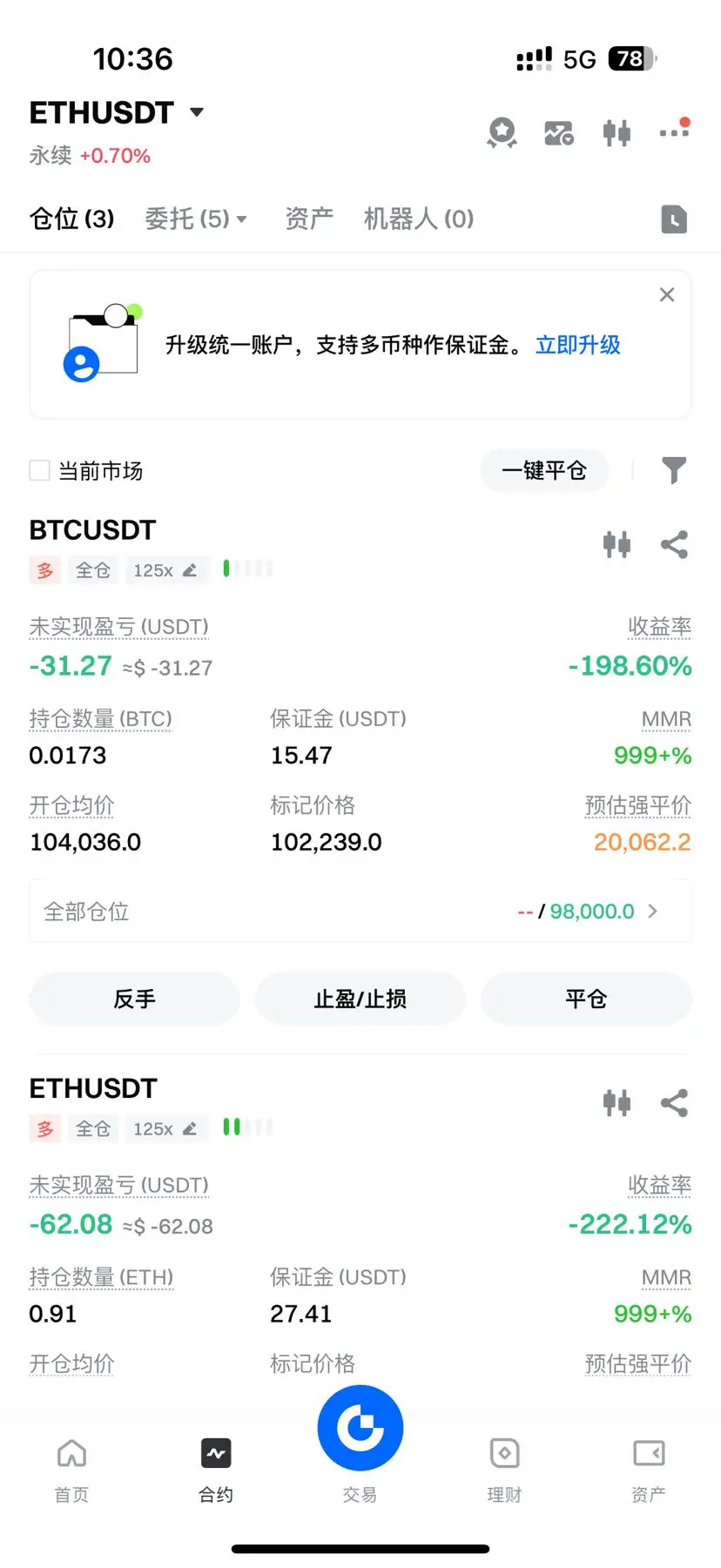The image size is (721, 1568).
Task: Switch to the 机器人 (0) tab
Action: 418,219
